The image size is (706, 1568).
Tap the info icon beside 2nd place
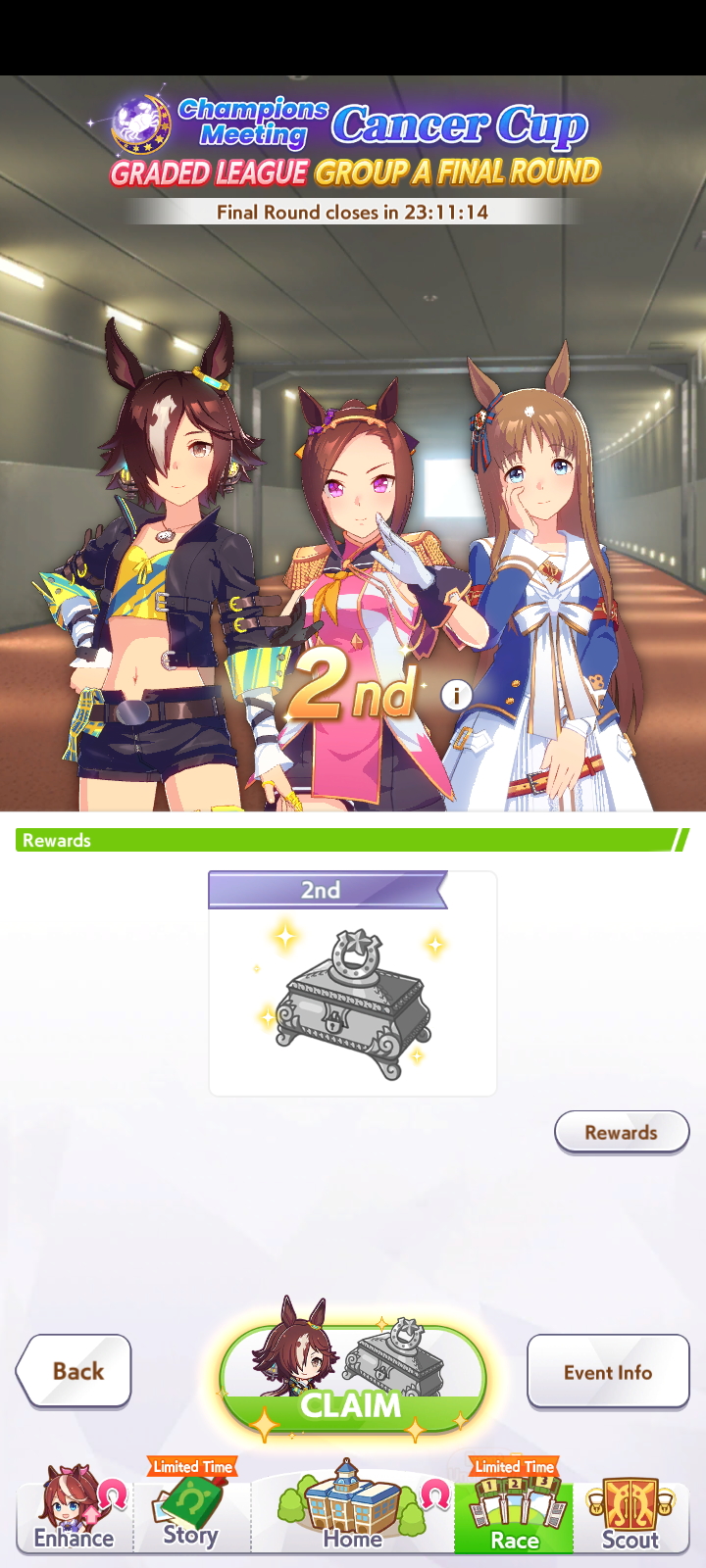point(457,695)
